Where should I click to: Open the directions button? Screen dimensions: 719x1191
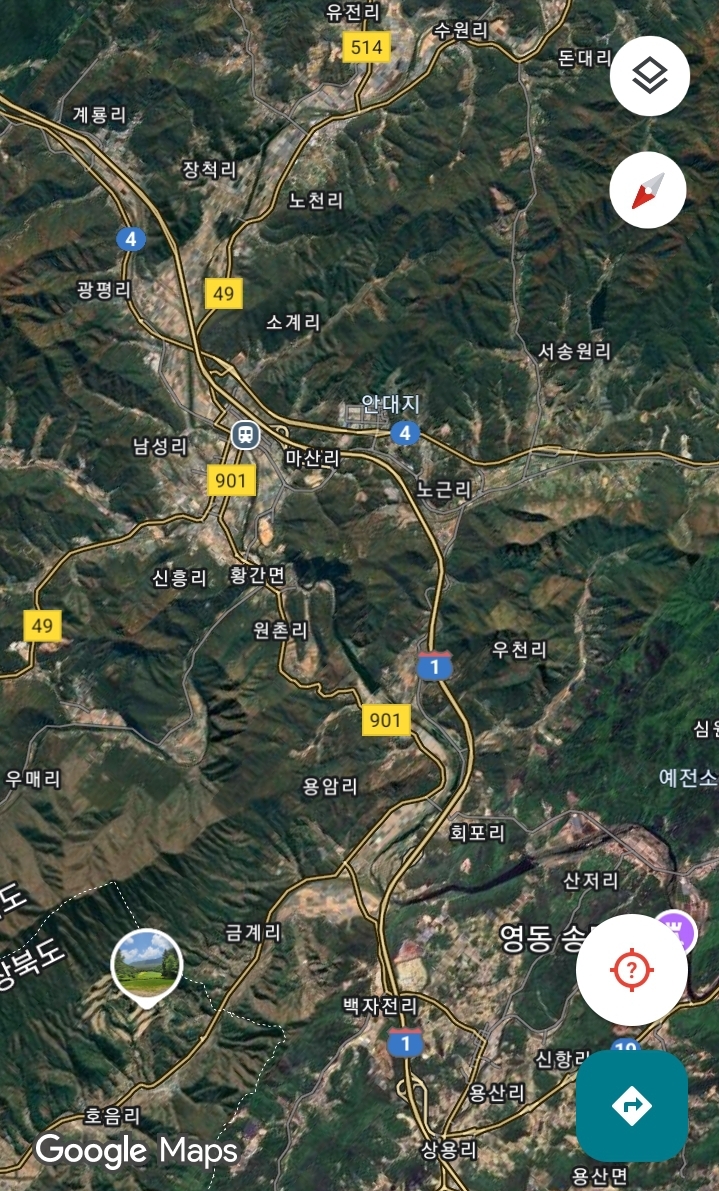[x=632, y=1105]
